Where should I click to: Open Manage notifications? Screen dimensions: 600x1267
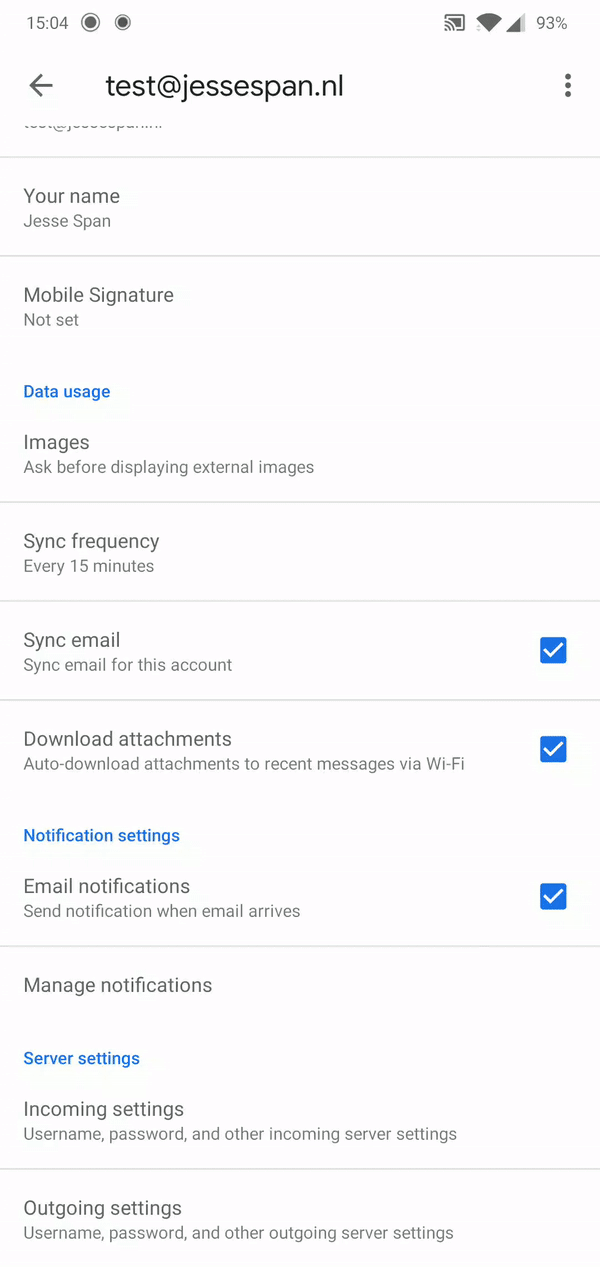pos(300,985)
